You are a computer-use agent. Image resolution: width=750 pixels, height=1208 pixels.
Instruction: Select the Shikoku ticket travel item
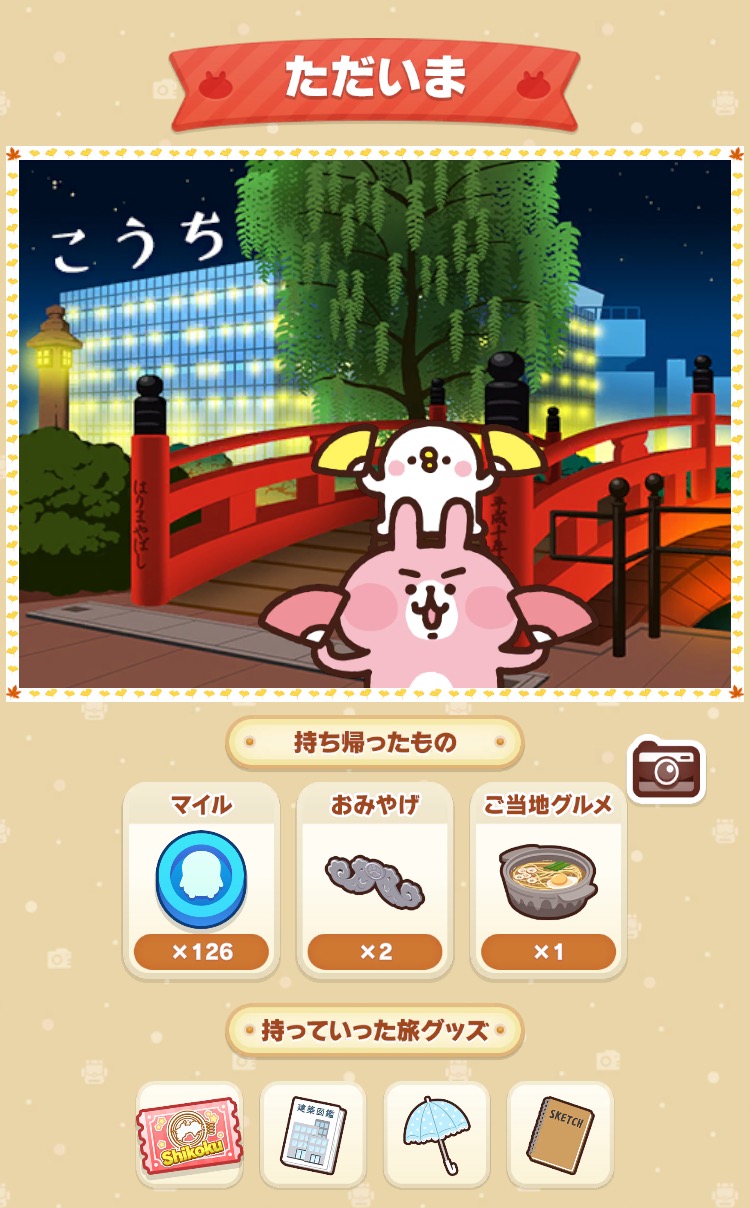click(x=190, y=1135)
